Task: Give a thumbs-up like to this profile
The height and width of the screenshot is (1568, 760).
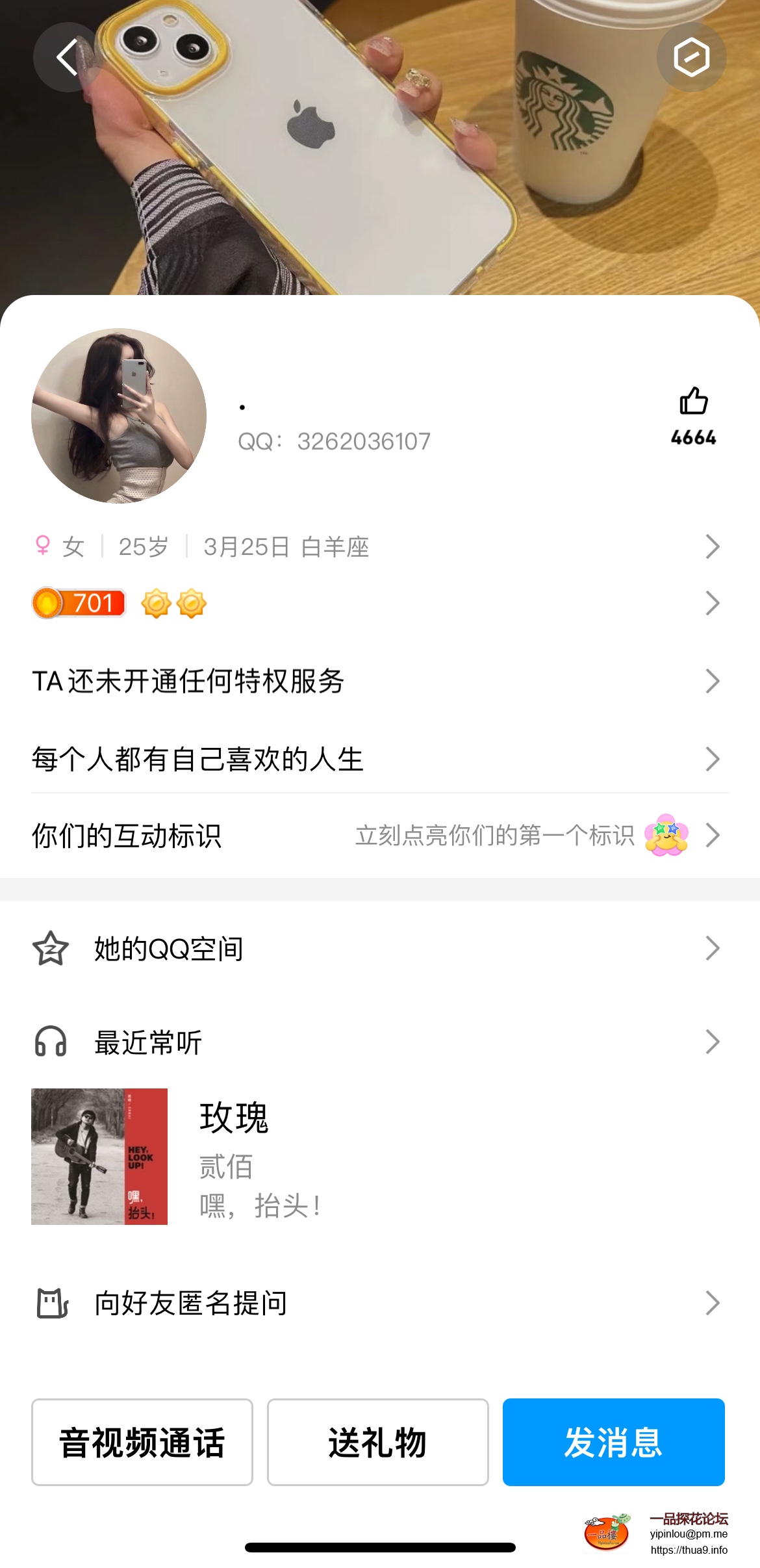Action: 693,402
